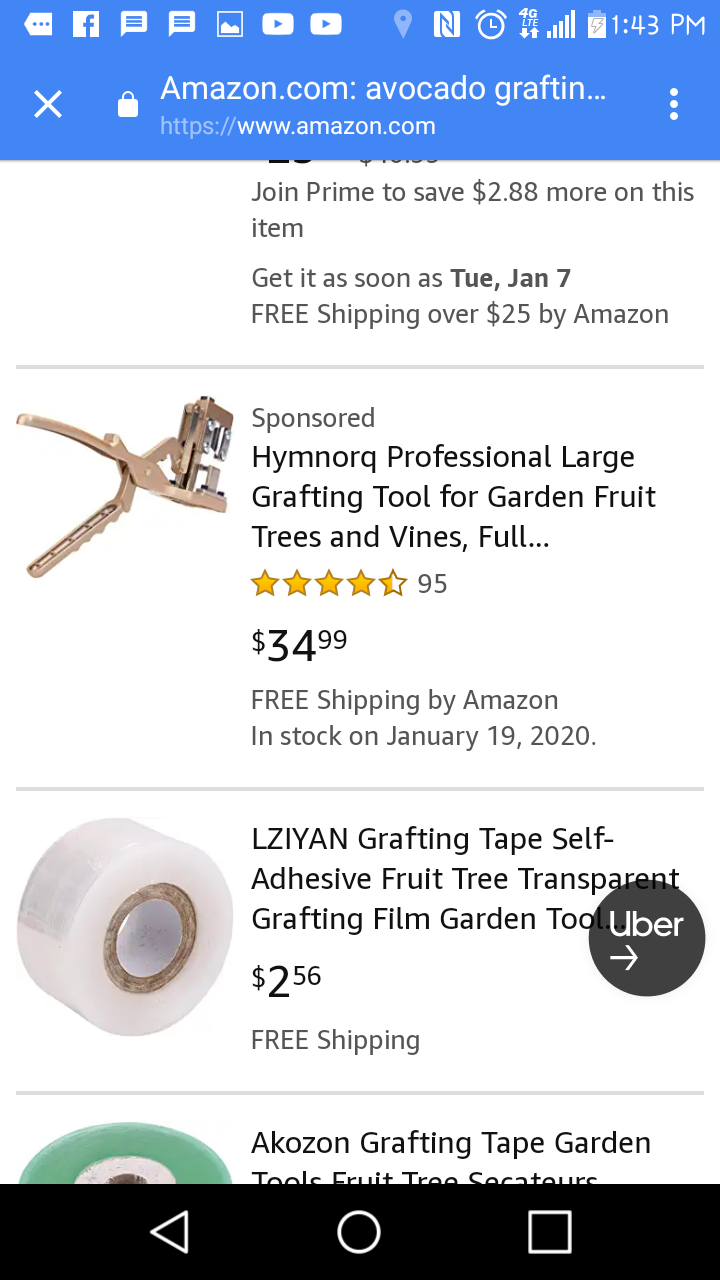Check the Hymnorq tool's 95 star ratings

coord(349,584)
